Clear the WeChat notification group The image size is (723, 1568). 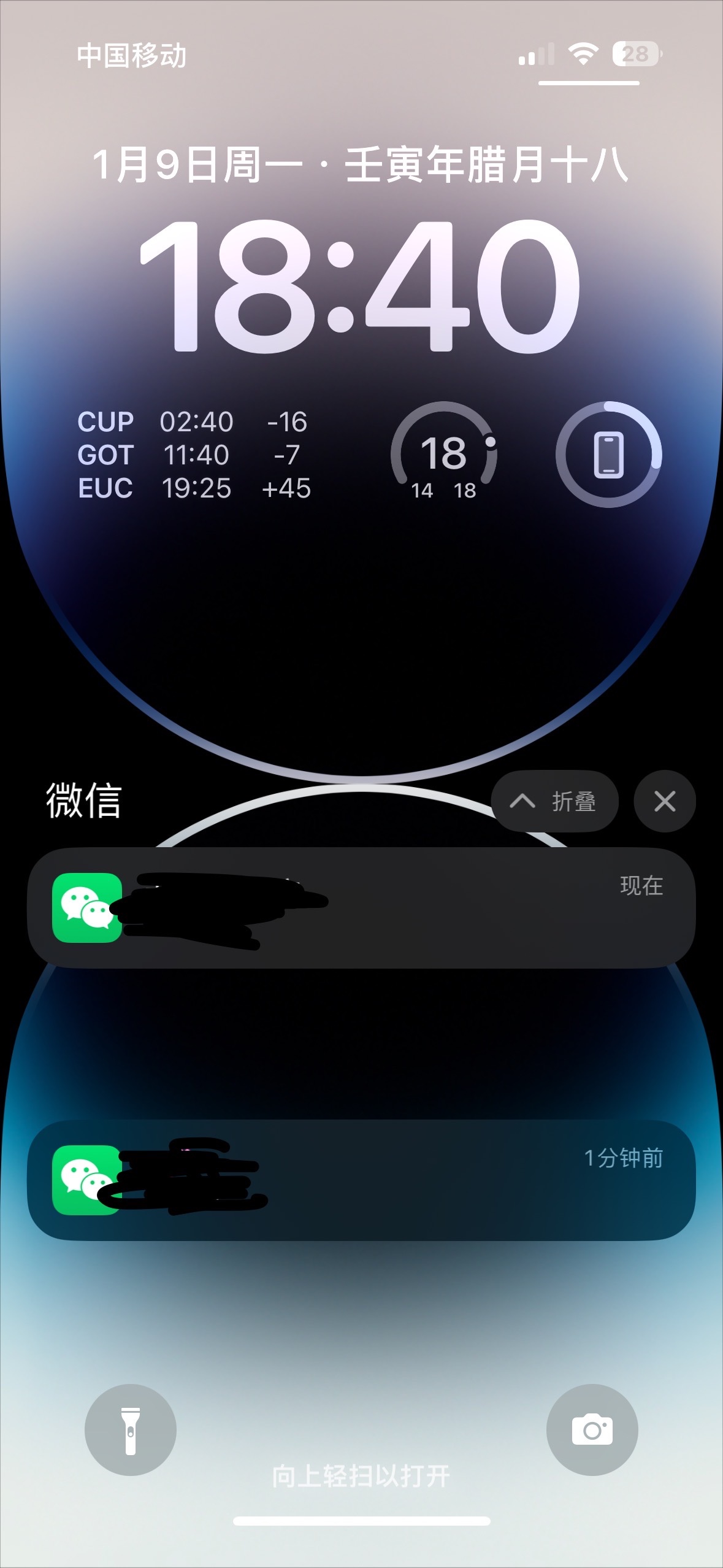[x=664, y=801]
